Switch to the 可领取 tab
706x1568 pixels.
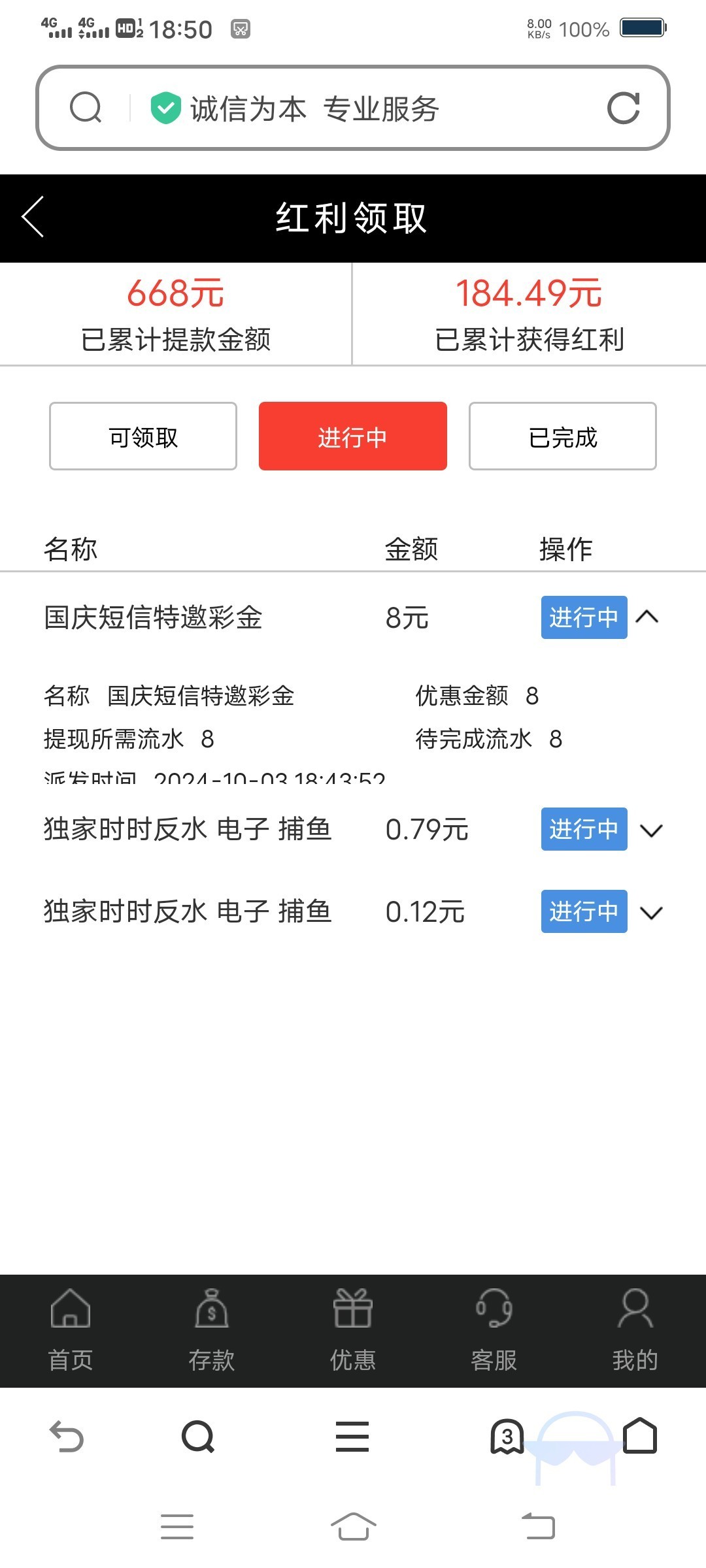tap(143, 436)
